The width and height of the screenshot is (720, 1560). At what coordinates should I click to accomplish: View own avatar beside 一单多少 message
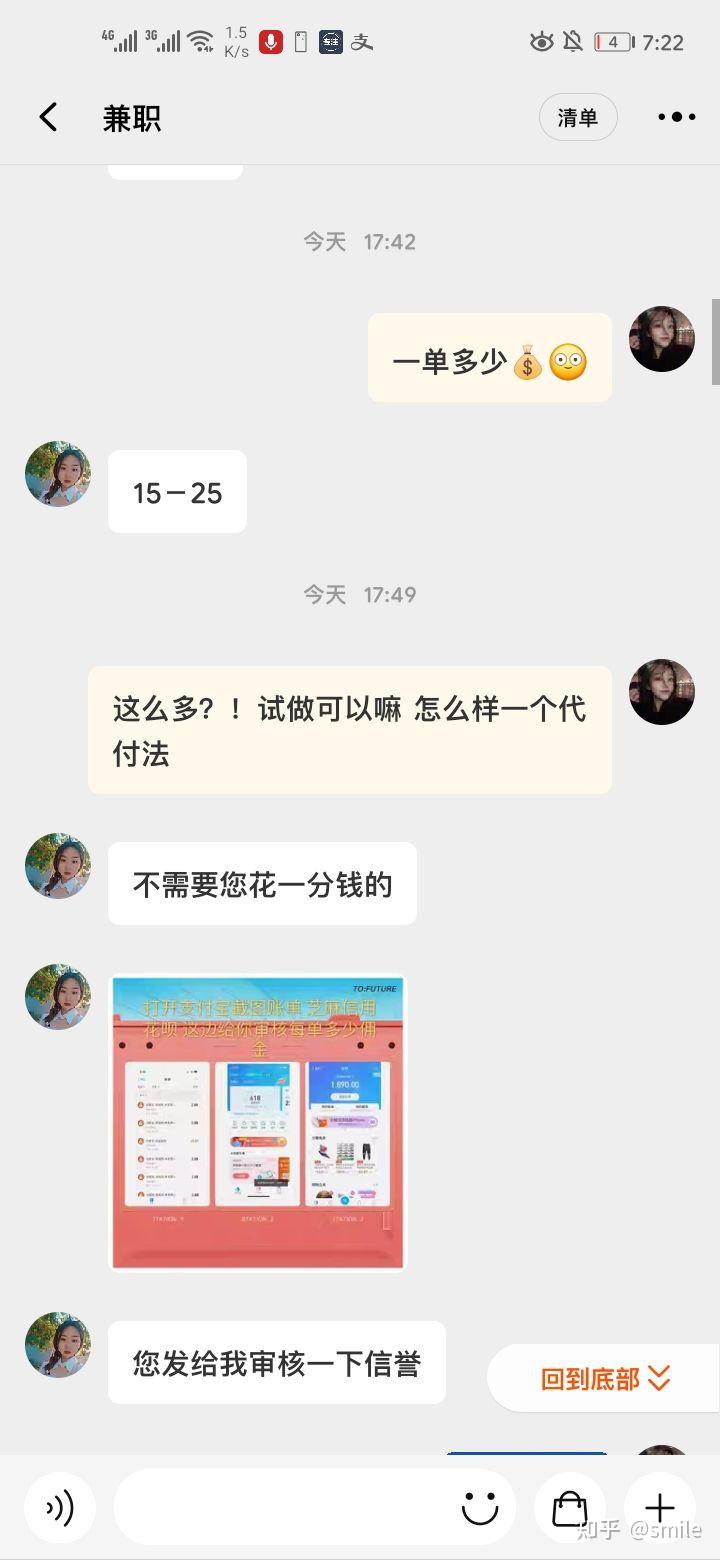tap(662, 339)
